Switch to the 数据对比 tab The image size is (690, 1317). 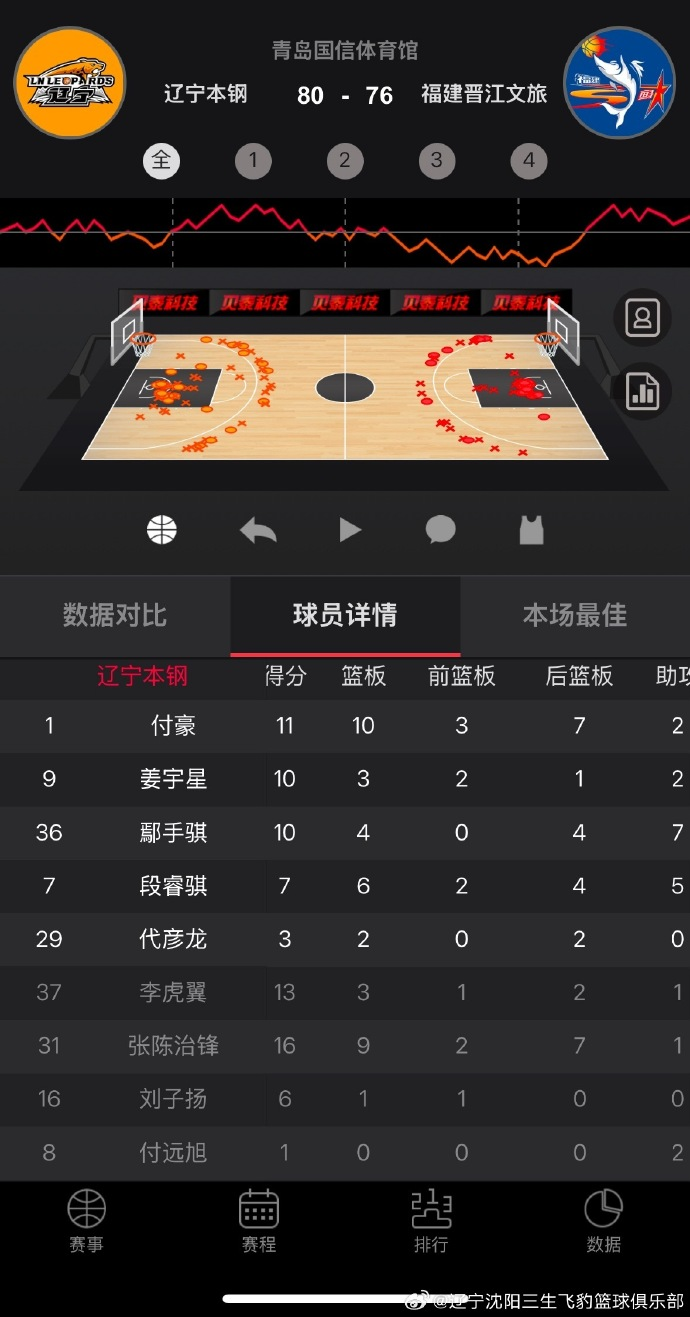[115, 615]
